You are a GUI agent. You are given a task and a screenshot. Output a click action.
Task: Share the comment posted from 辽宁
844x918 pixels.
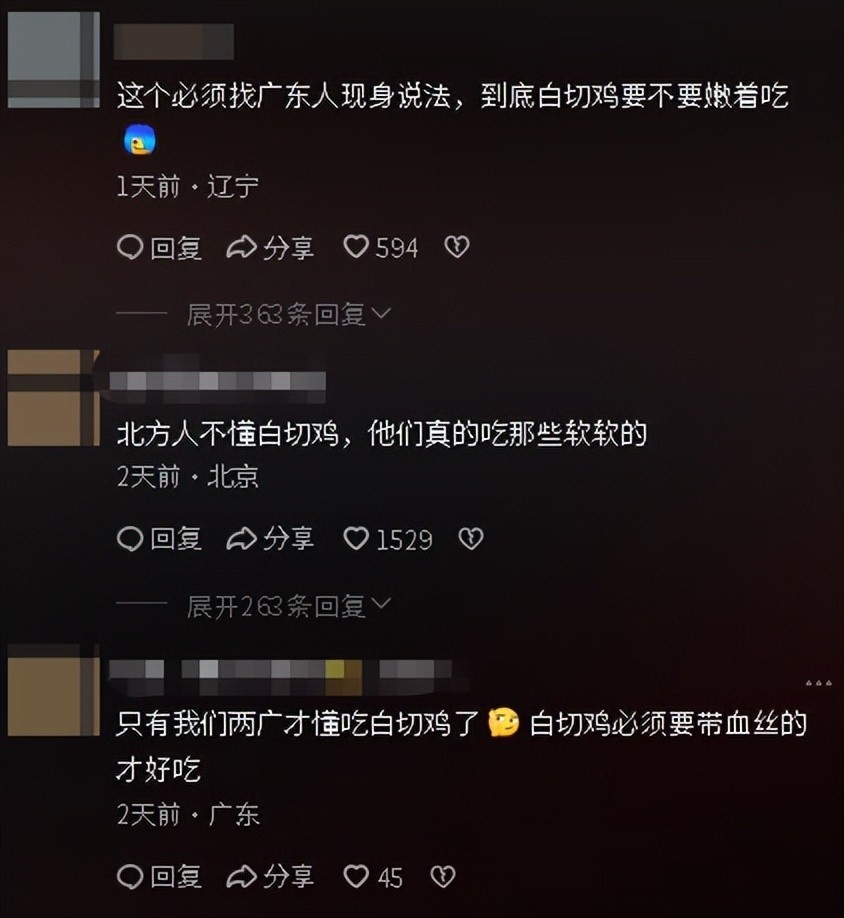coord(270,248)
